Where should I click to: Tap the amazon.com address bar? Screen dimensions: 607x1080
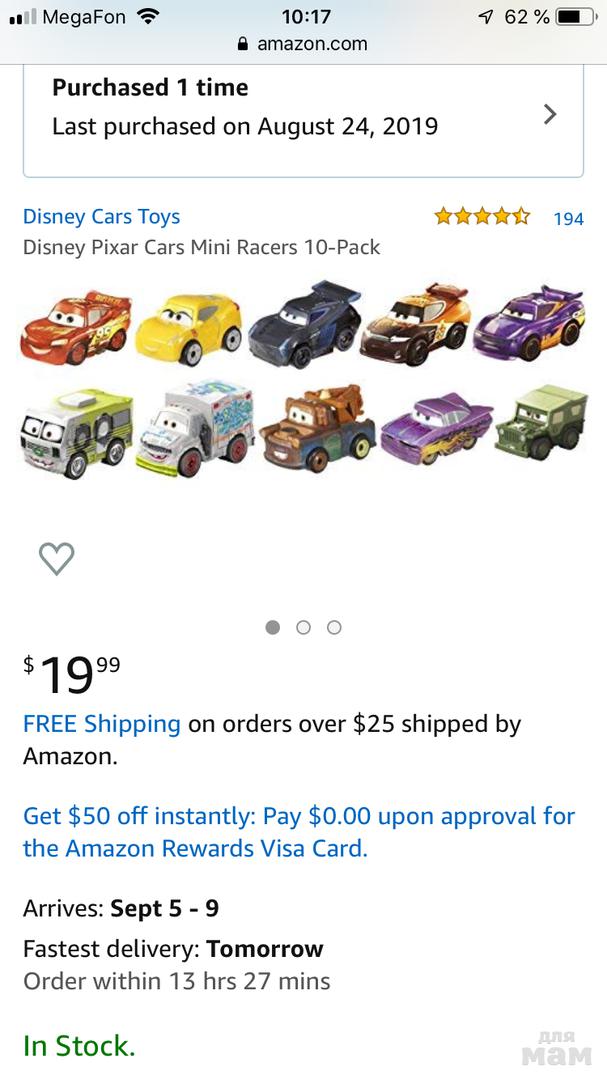303,44
